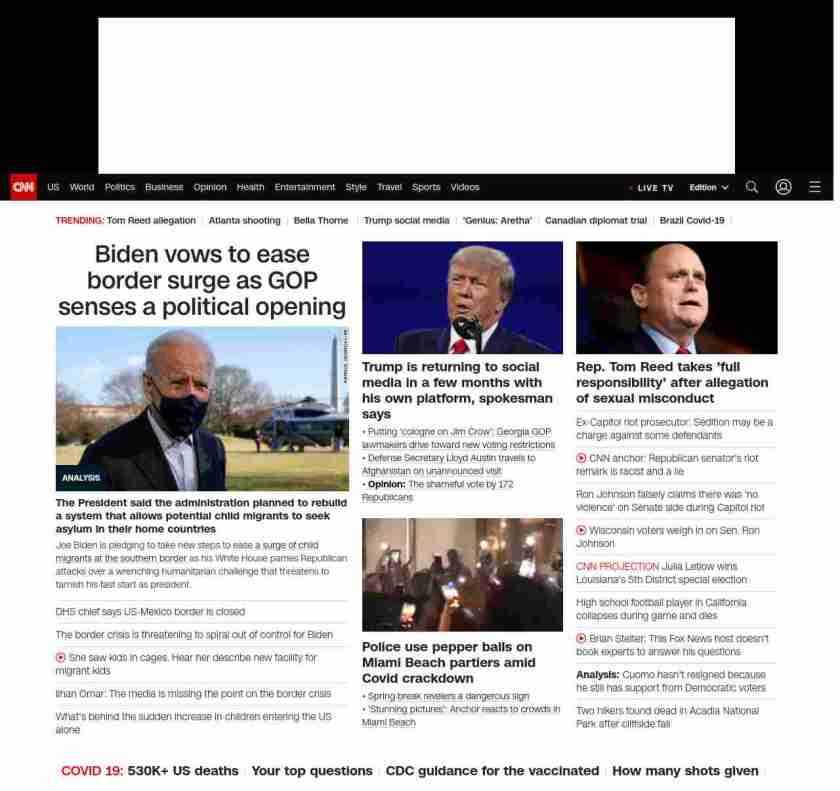The image size is (840, 791).
Task: Open the Health section
Action: click(250, 187)
